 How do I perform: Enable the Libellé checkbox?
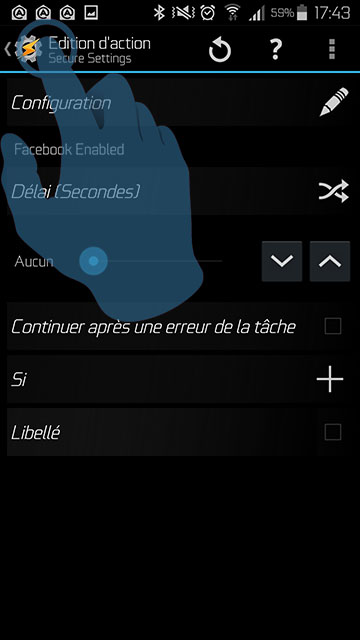pos(333,432)
